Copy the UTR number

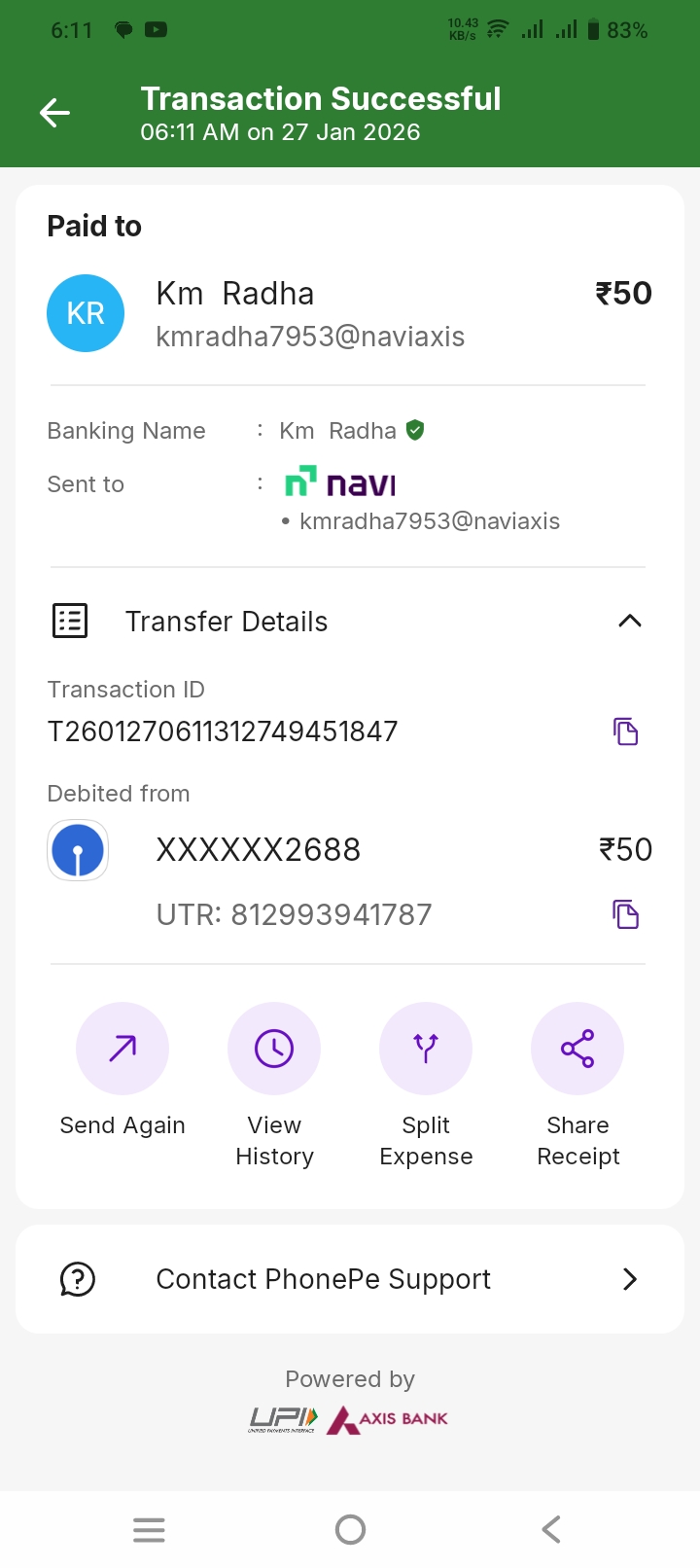(x=625, y=914)
